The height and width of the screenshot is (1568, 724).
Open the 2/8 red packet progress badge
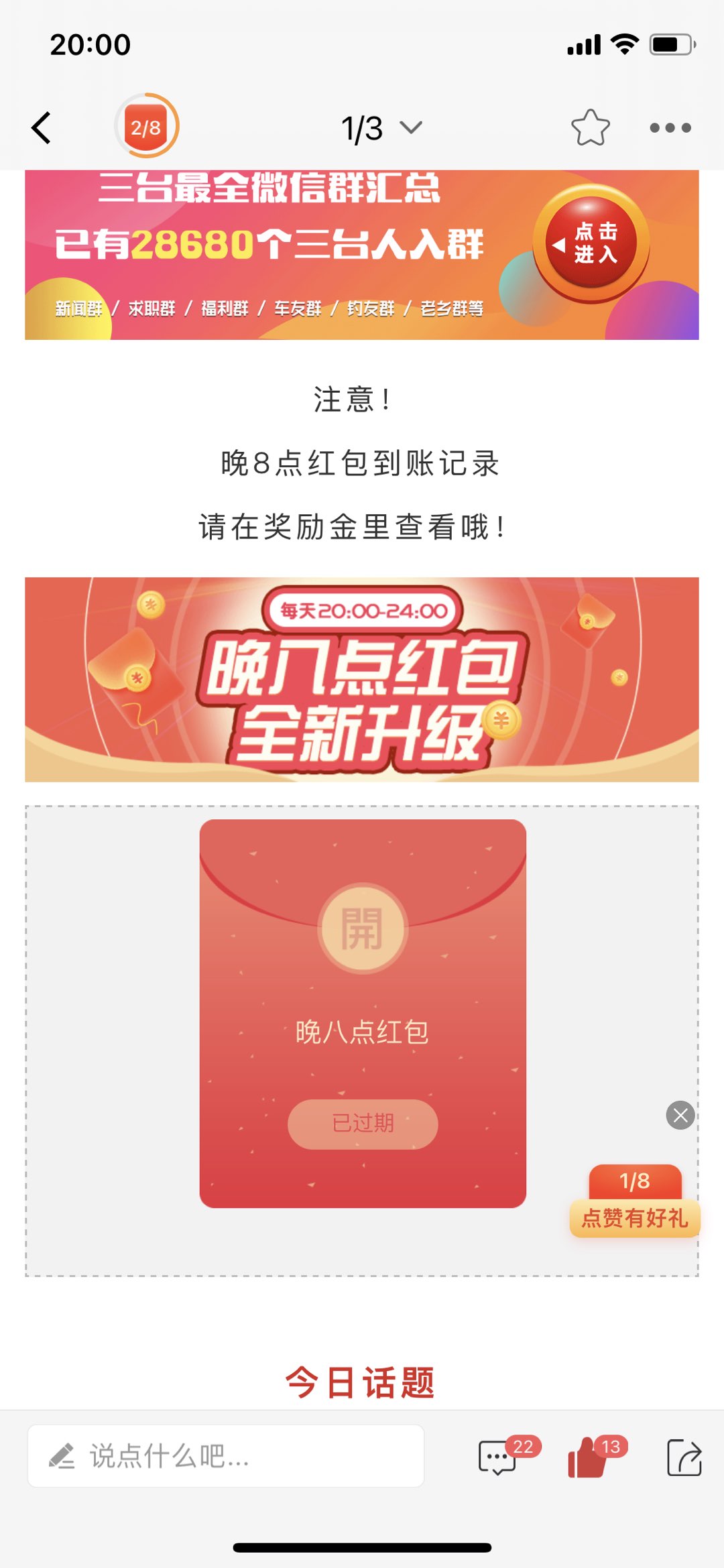(x=146, y=127)
